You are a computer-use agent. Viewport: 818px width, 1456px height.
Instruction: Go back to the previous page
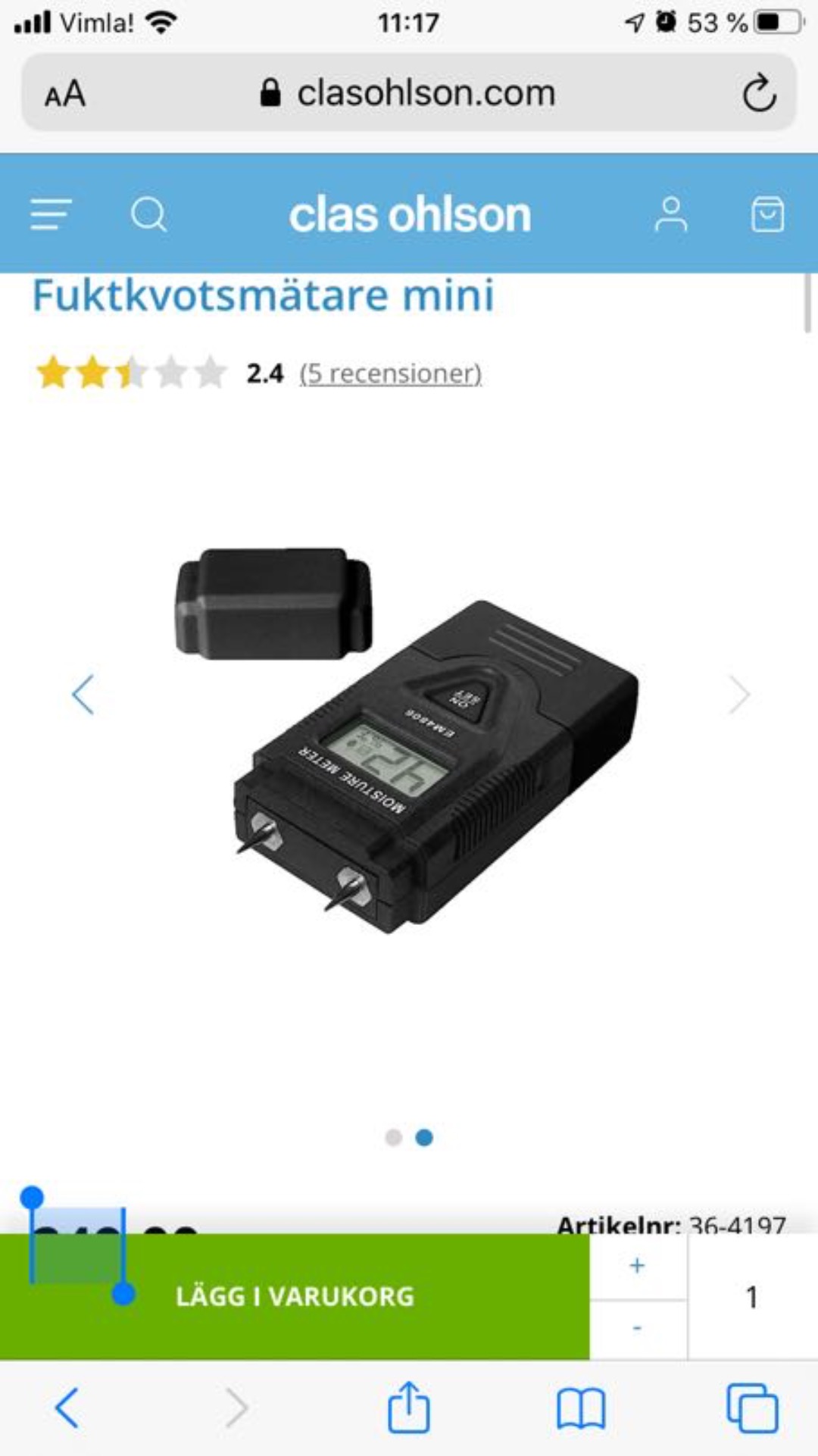click(x=67, y=1408)
